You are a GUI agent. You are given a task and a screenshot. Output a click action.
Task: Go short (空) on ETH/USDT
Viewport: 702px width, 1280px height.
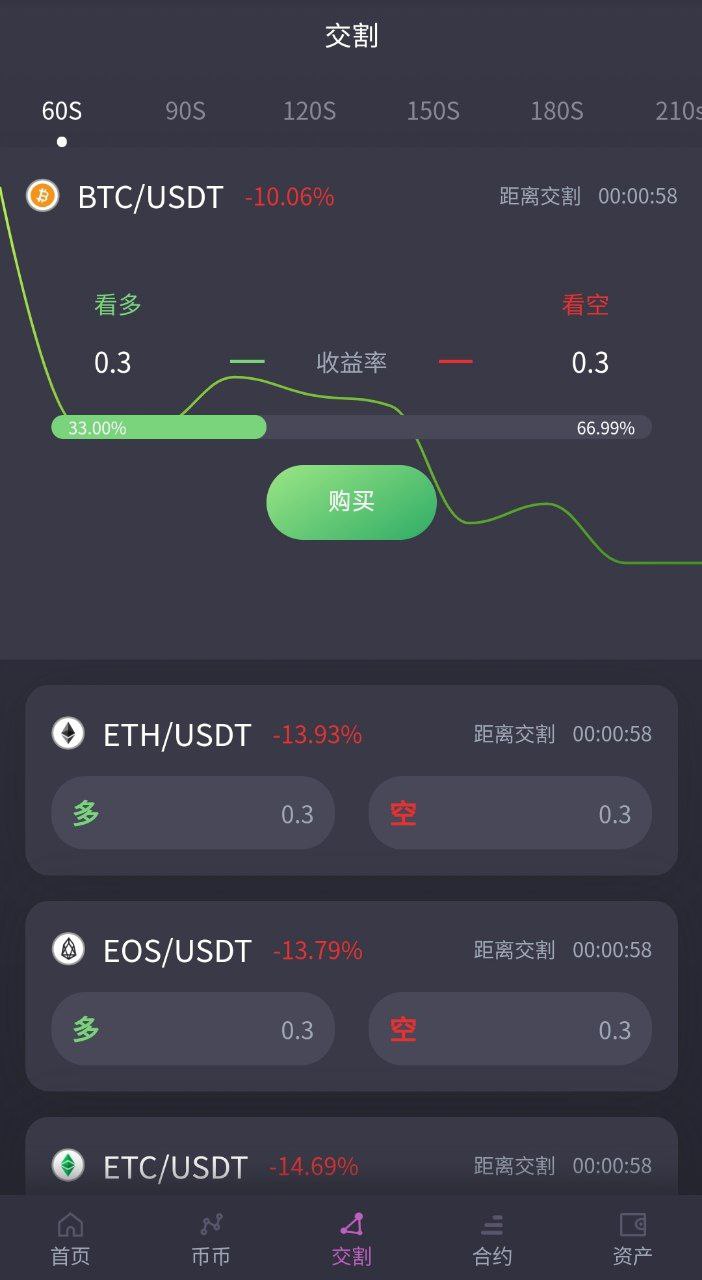510,813
